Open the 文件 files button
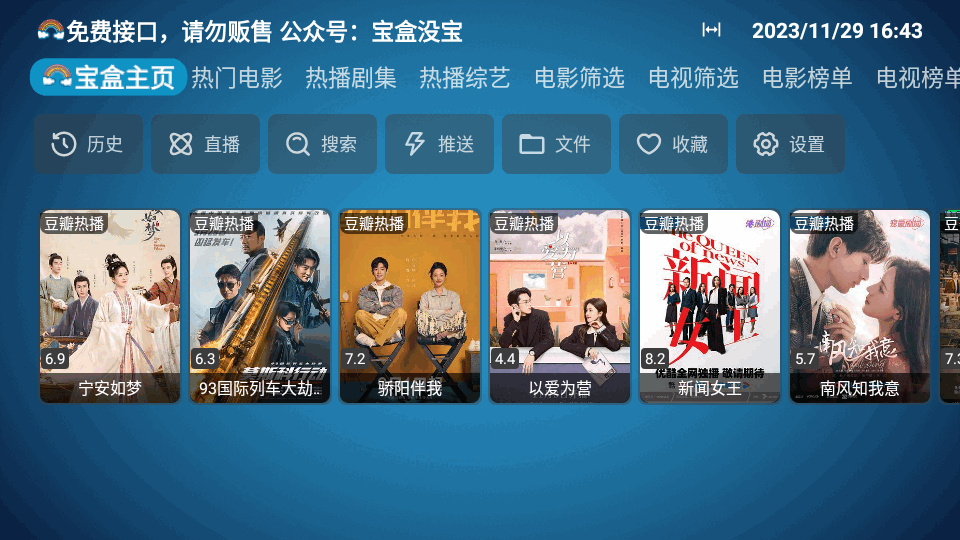The width and height of the screenshot is (960, 540). click(x=556, y=144)
